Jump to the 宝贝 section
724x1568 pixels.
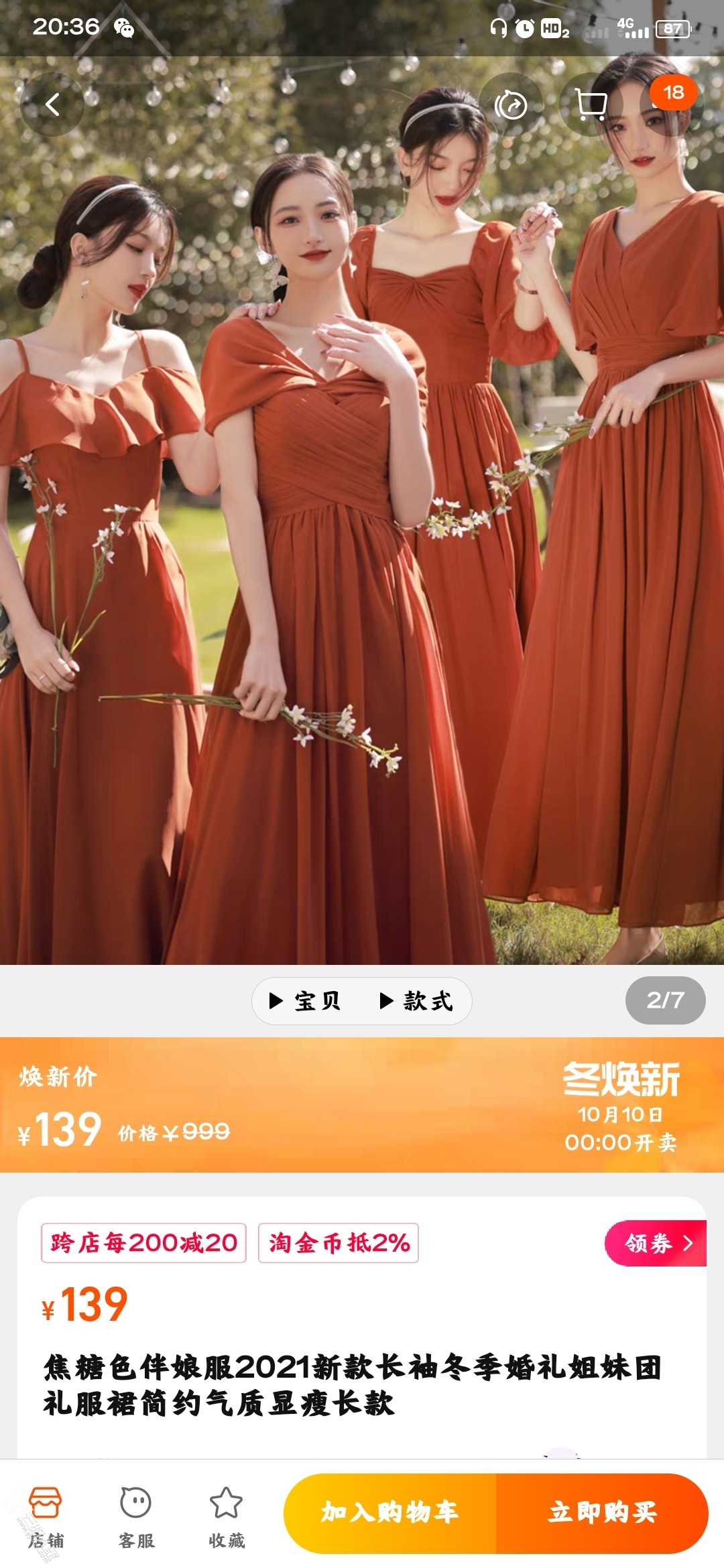coord(306,1000)
